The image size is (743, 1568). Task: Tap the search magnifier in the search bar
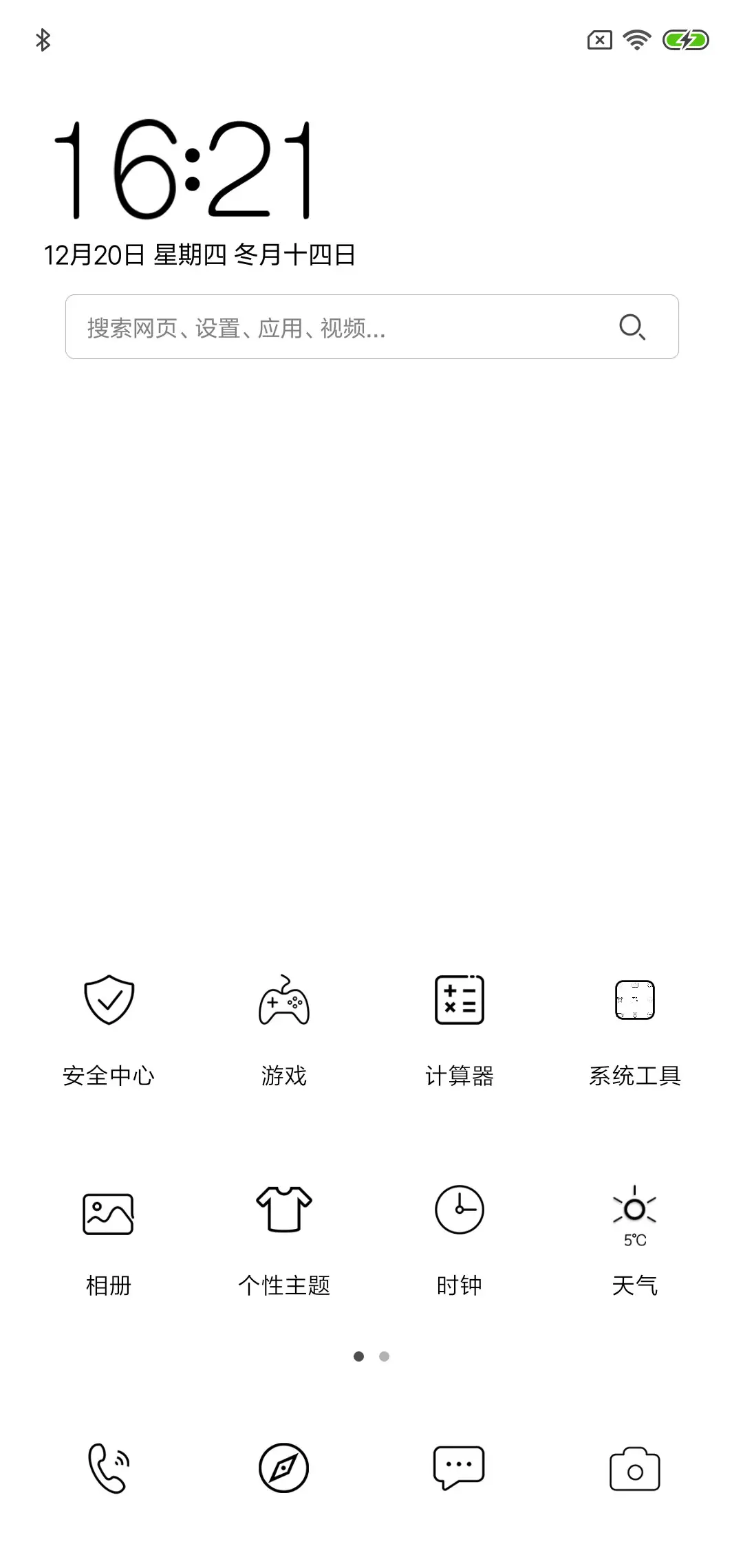point(632,327)
